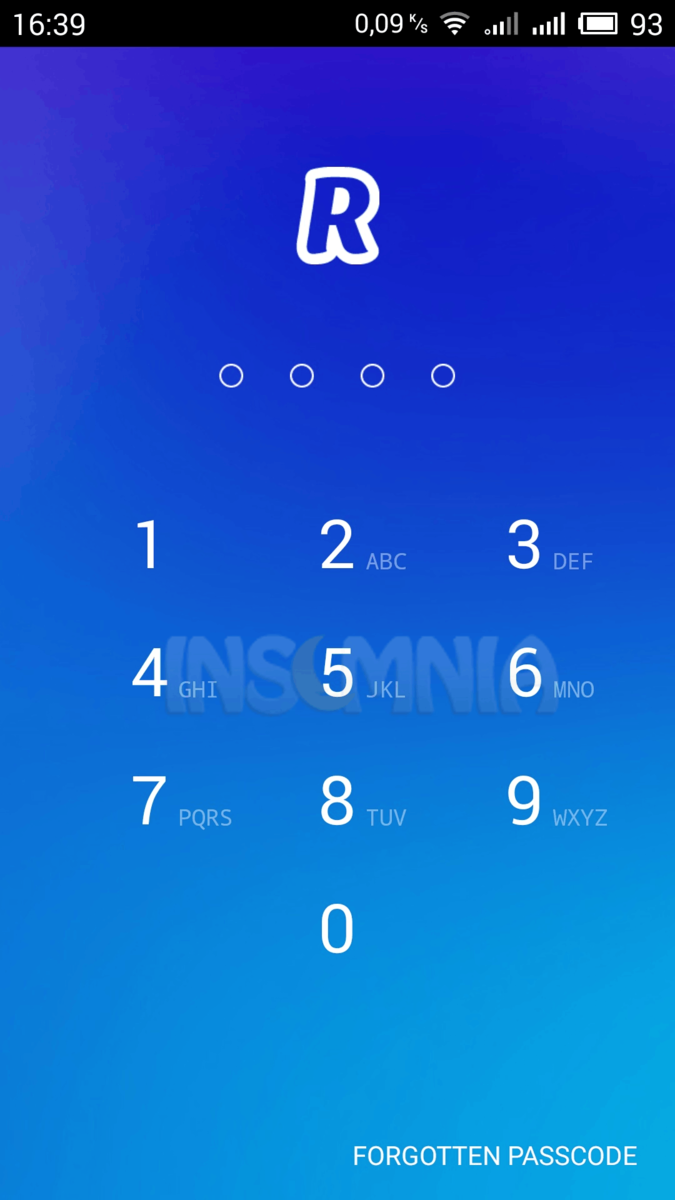
Task: Tap the 2 ABC key
Action: tap(362, 546)
